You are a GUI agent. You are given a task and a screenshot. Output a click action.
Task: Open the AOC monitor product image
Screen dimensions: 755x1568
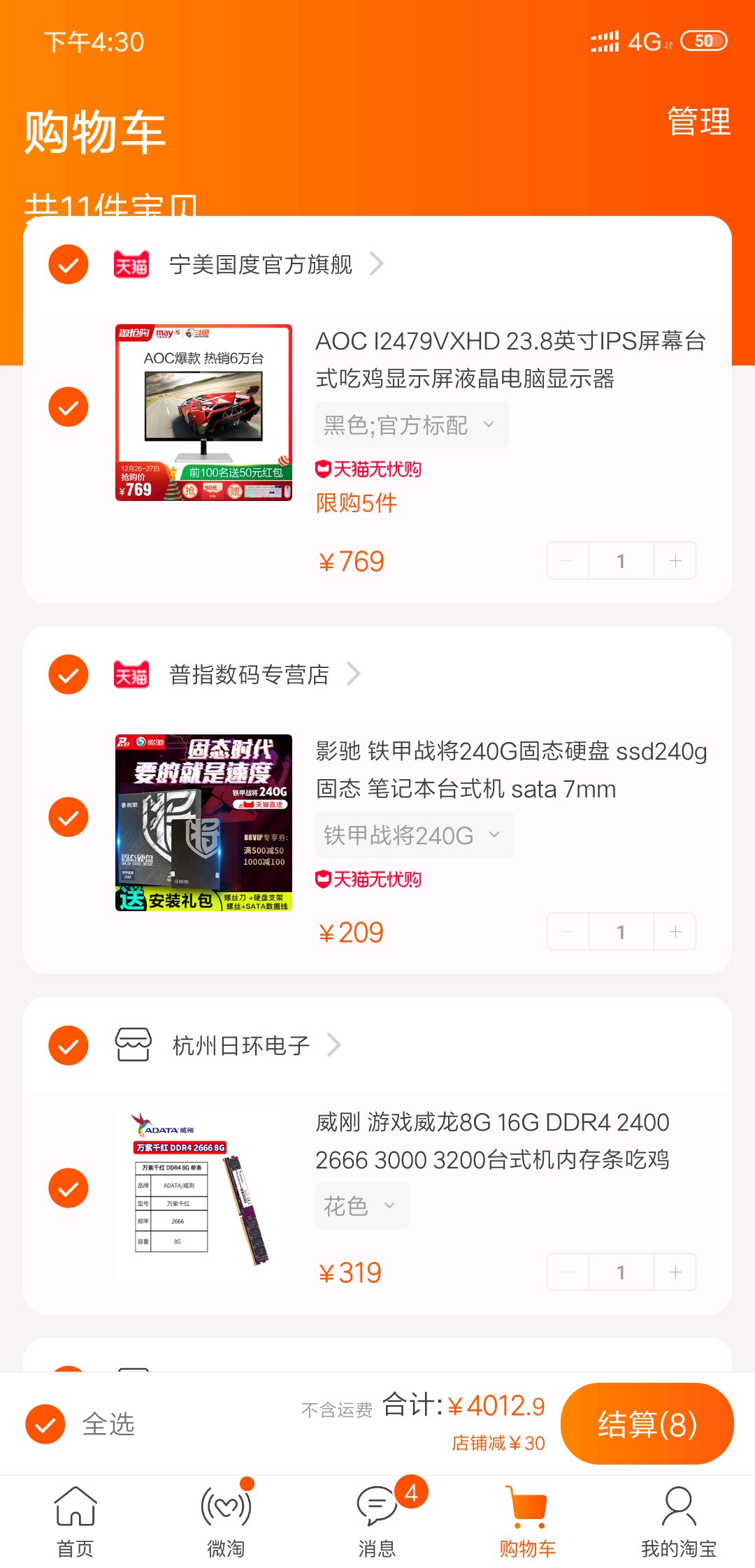(203, 412)
